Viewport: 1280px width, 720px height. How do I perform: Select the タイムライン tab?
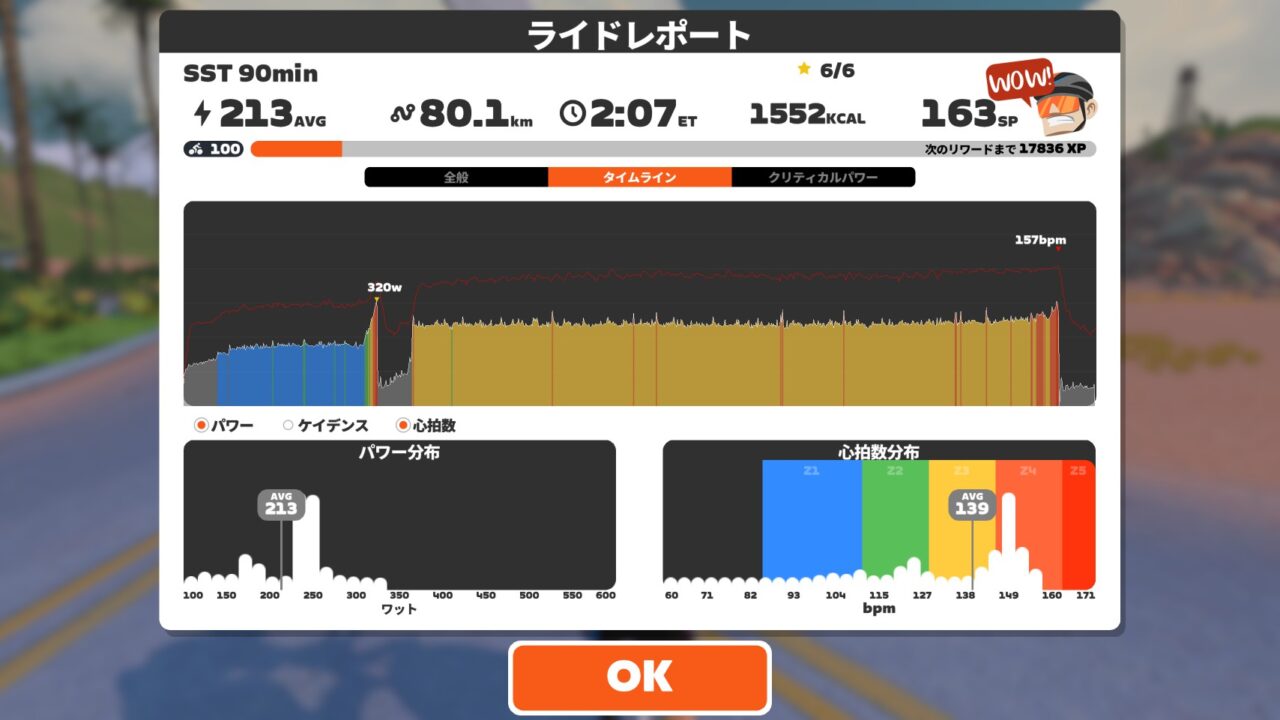point(639,177)
